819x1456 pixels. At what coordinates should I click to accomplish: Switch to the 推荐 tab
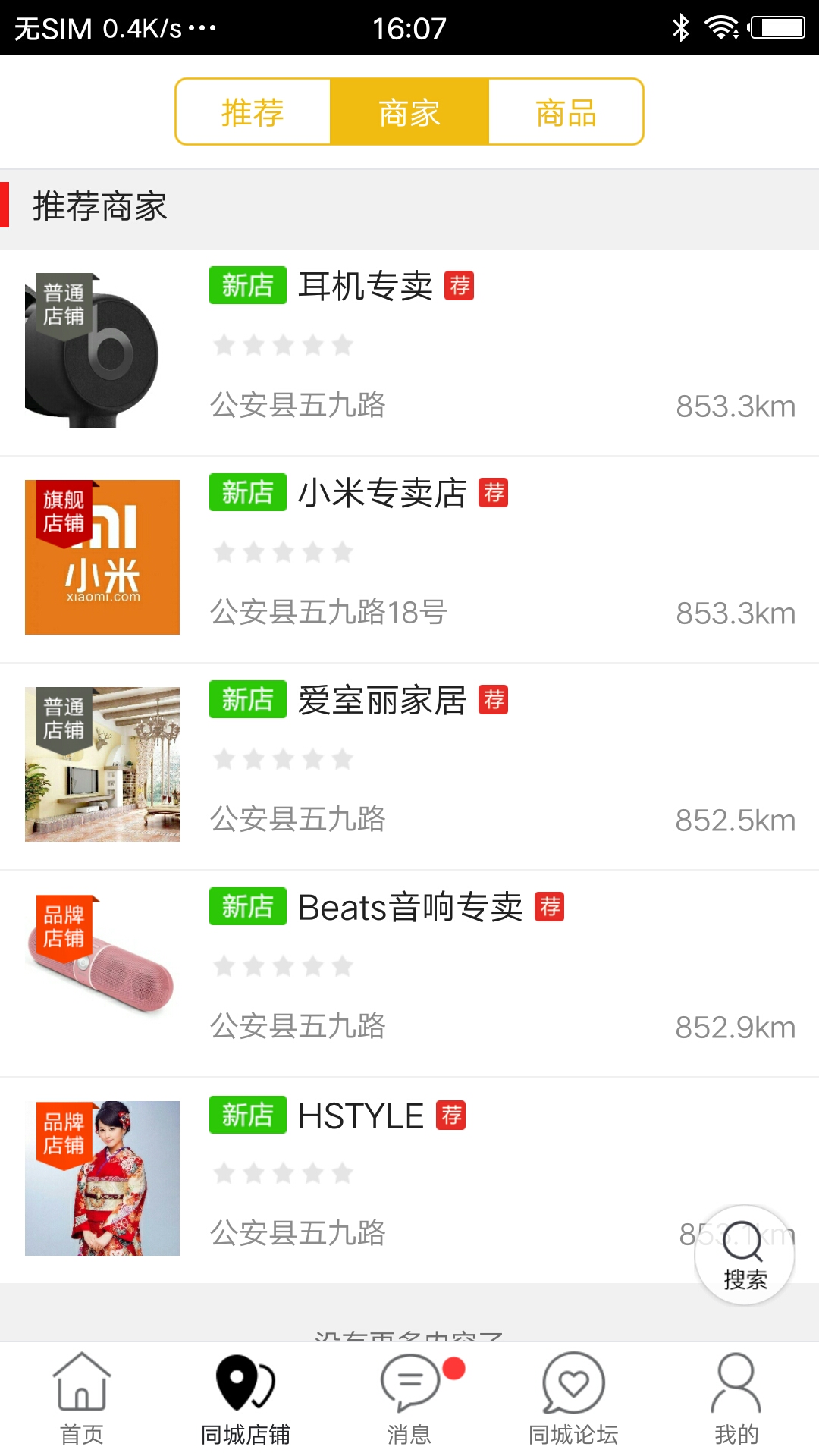253,112
